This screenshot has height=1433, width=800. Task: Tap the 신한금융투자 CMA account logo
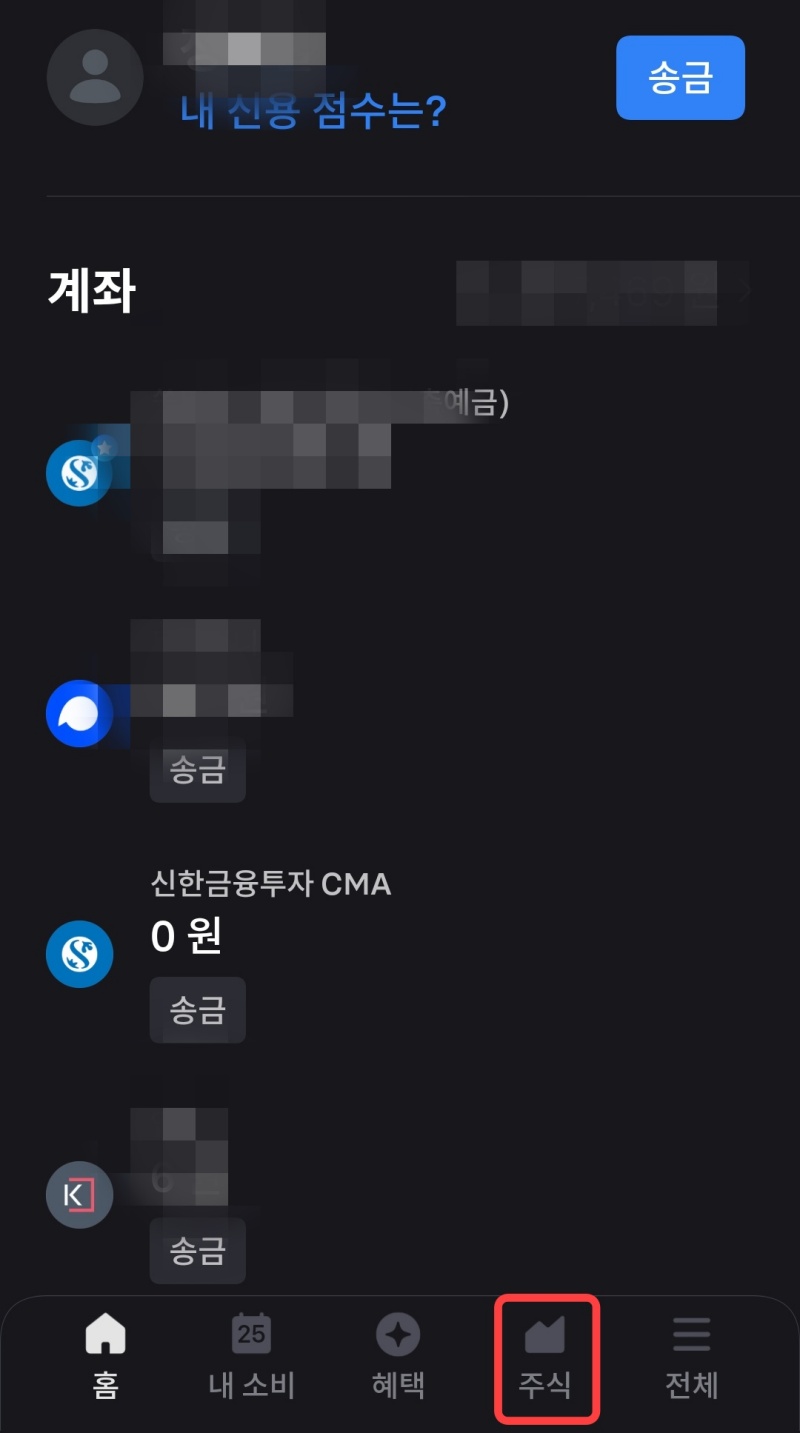point(79,953)
